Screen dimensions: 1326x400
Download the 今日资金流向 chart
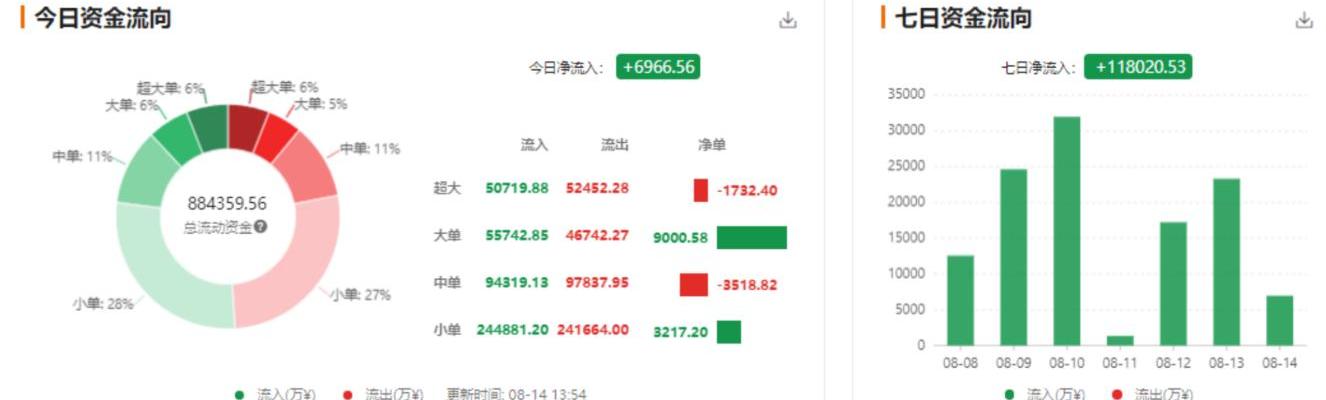[x=788, y=21]
